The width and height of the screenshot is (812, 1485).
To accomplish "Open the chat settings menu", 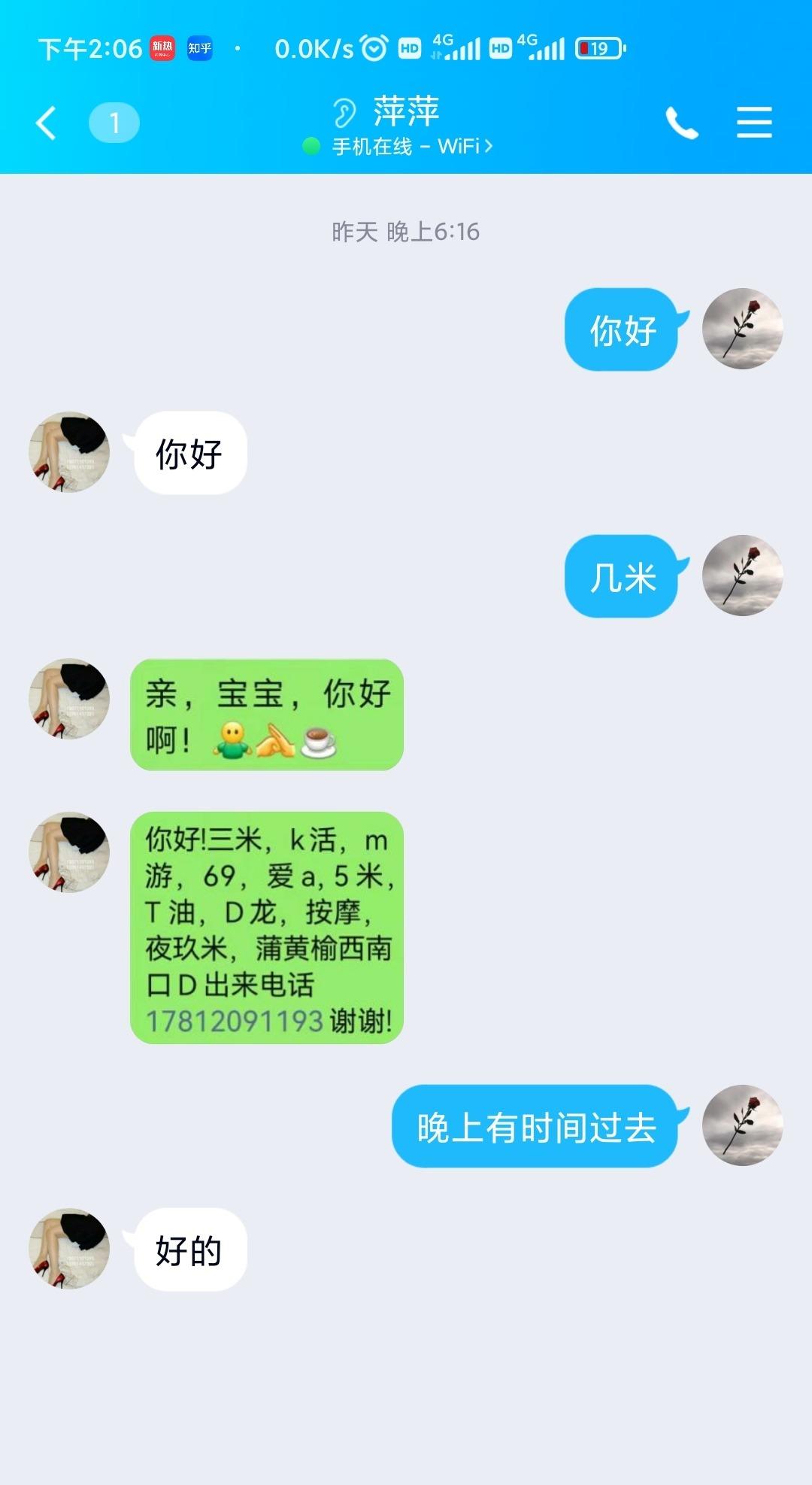I will tap(754, 123).
